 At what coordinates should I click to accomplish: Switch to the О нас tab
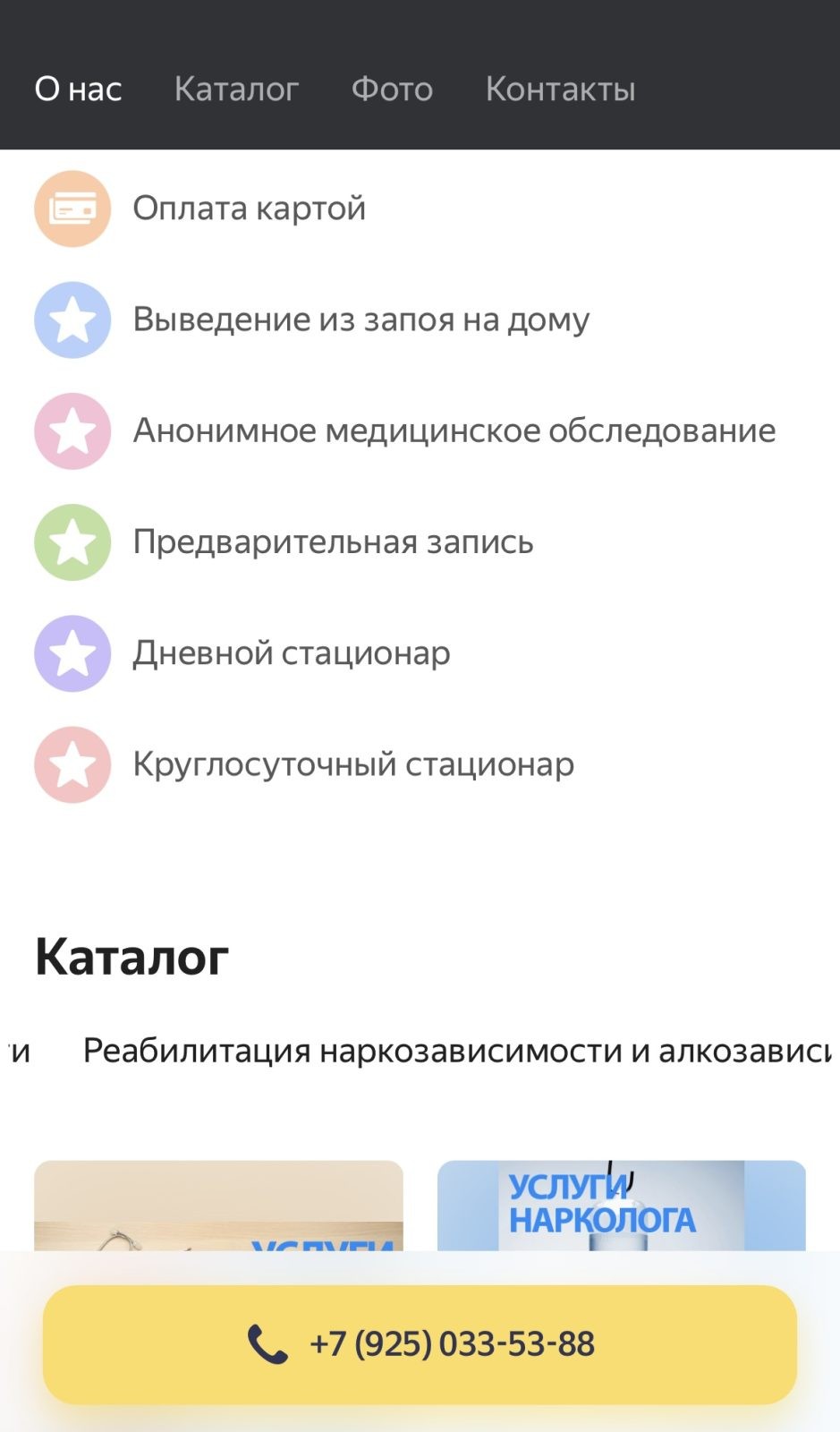pyautogui.click(x=78, y=89)
